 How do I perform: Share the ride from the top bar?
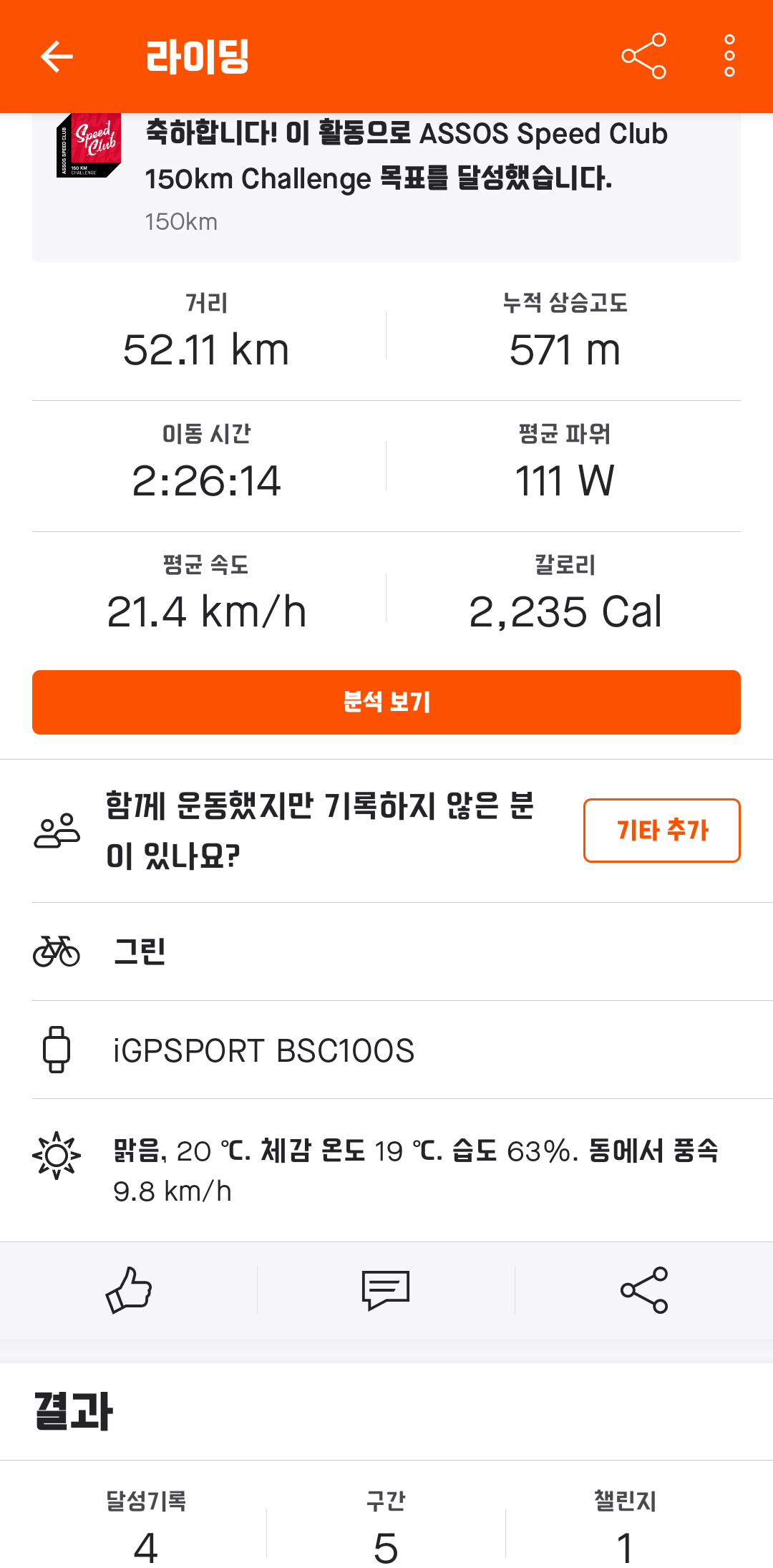pos(643,56)
